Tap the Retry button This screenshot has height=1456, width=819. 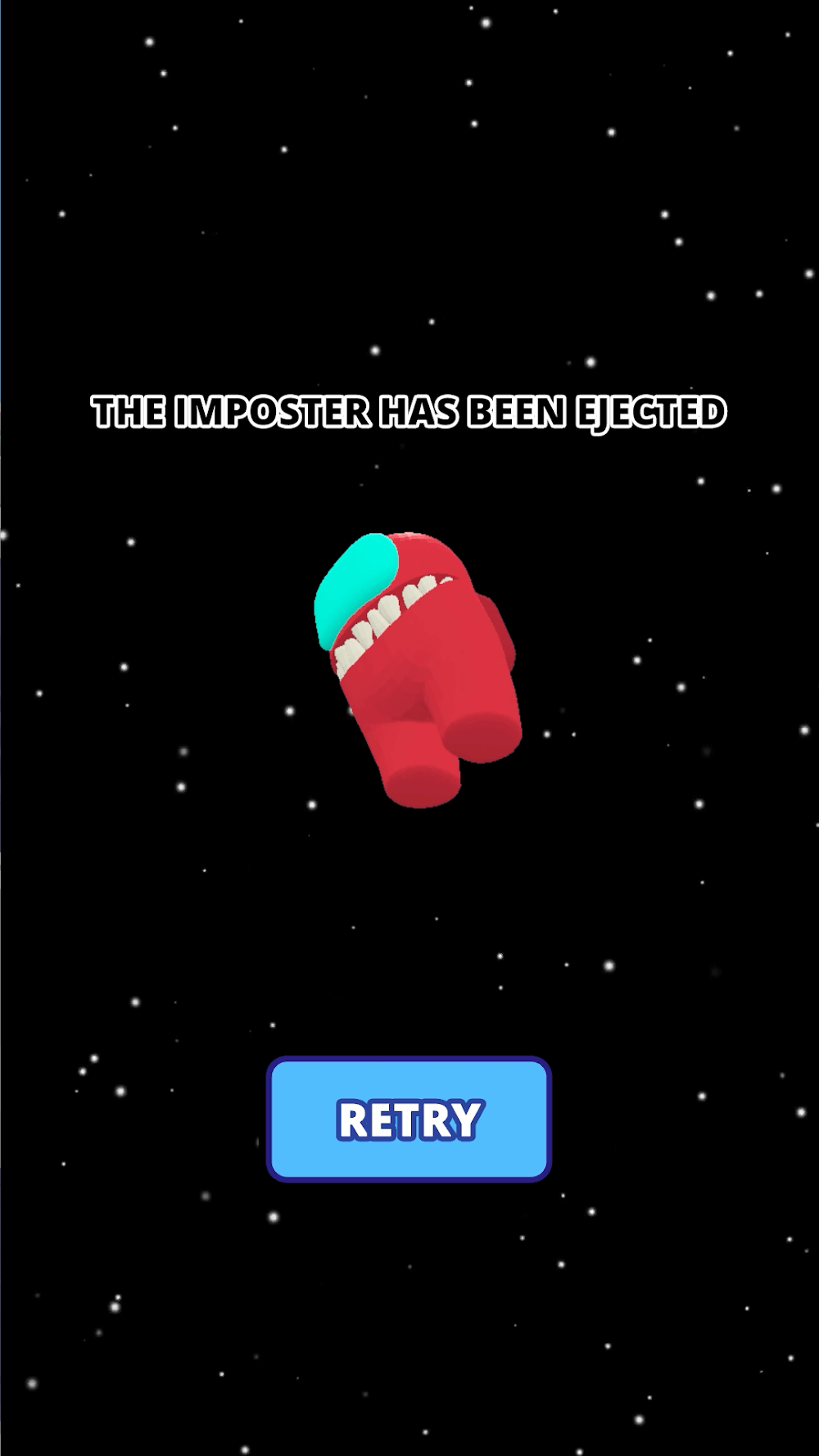click(x=409, y=1119)
